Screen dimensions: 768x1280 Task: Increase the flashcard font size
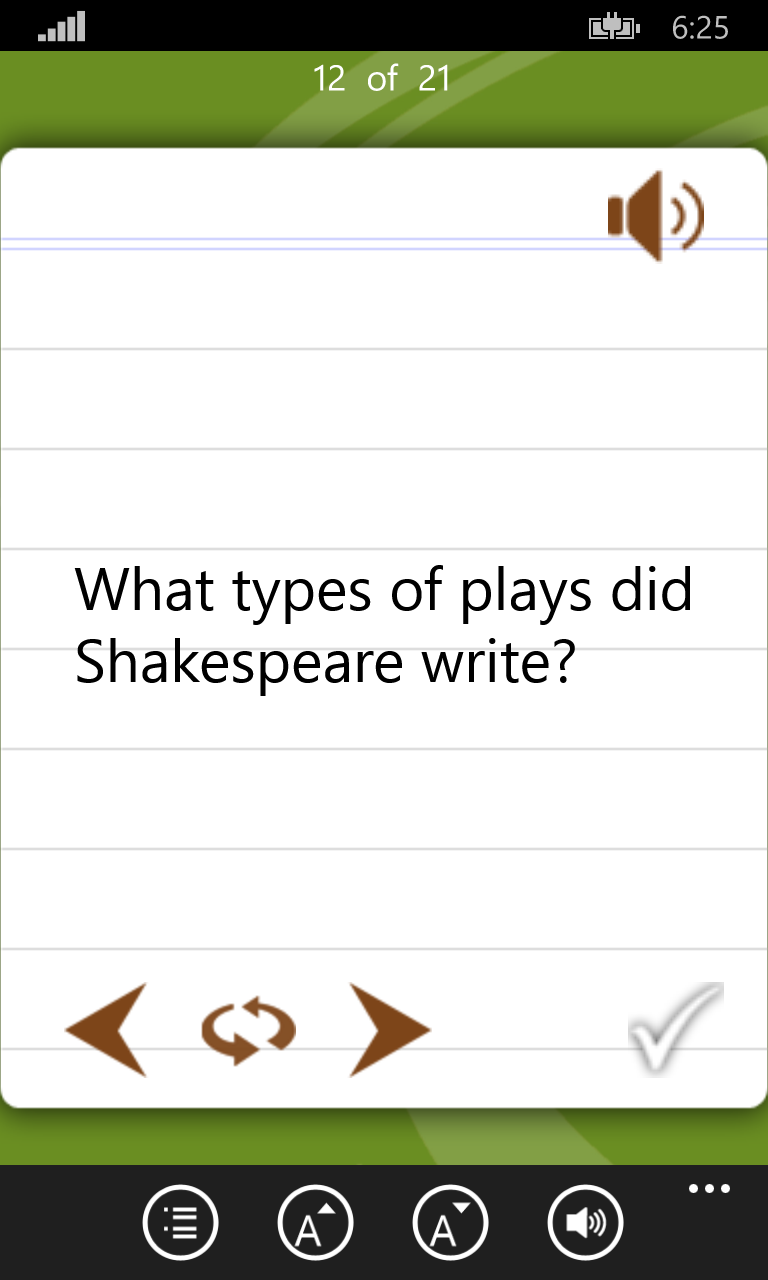(x=315, y=1222)
